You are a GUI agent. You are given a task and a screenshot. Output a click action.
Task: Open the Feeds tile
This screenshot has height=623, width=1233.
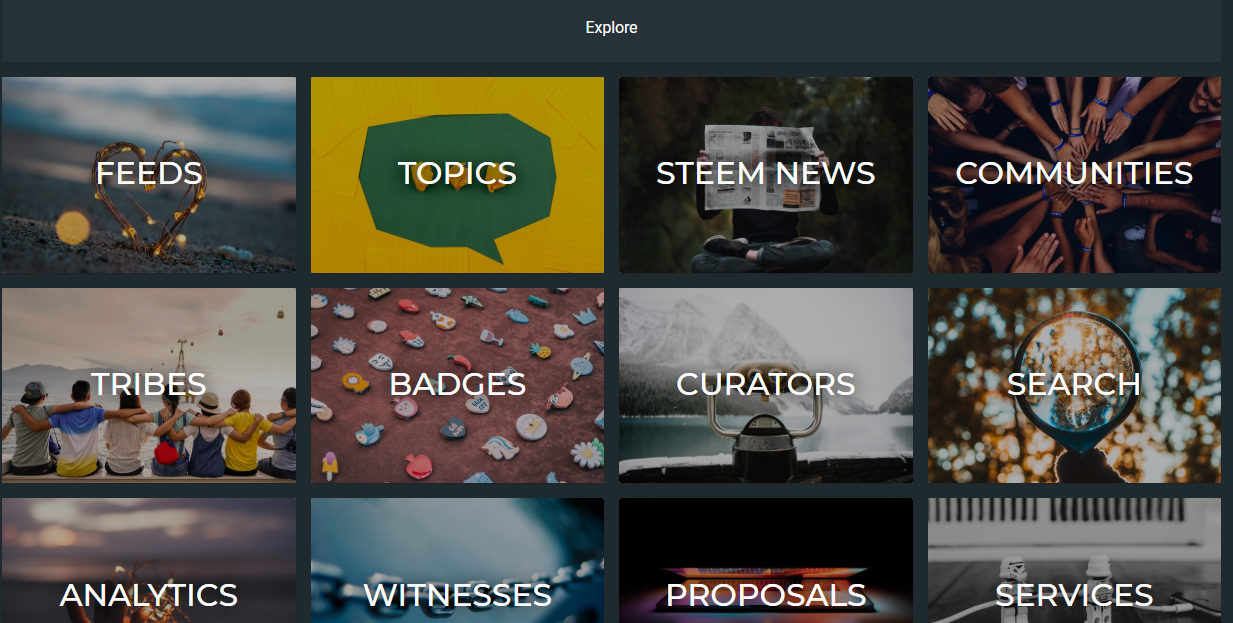point(148,174)
